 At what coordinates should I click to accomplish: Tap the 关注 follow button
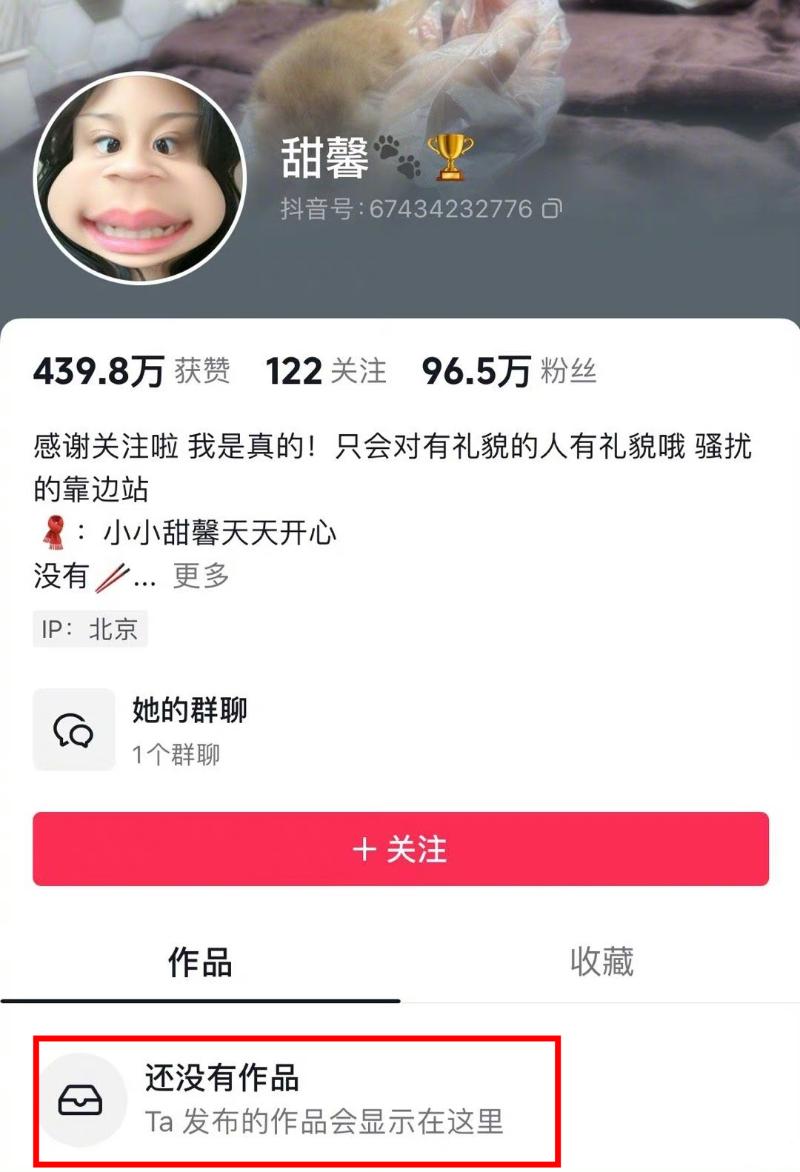point(400,849)
